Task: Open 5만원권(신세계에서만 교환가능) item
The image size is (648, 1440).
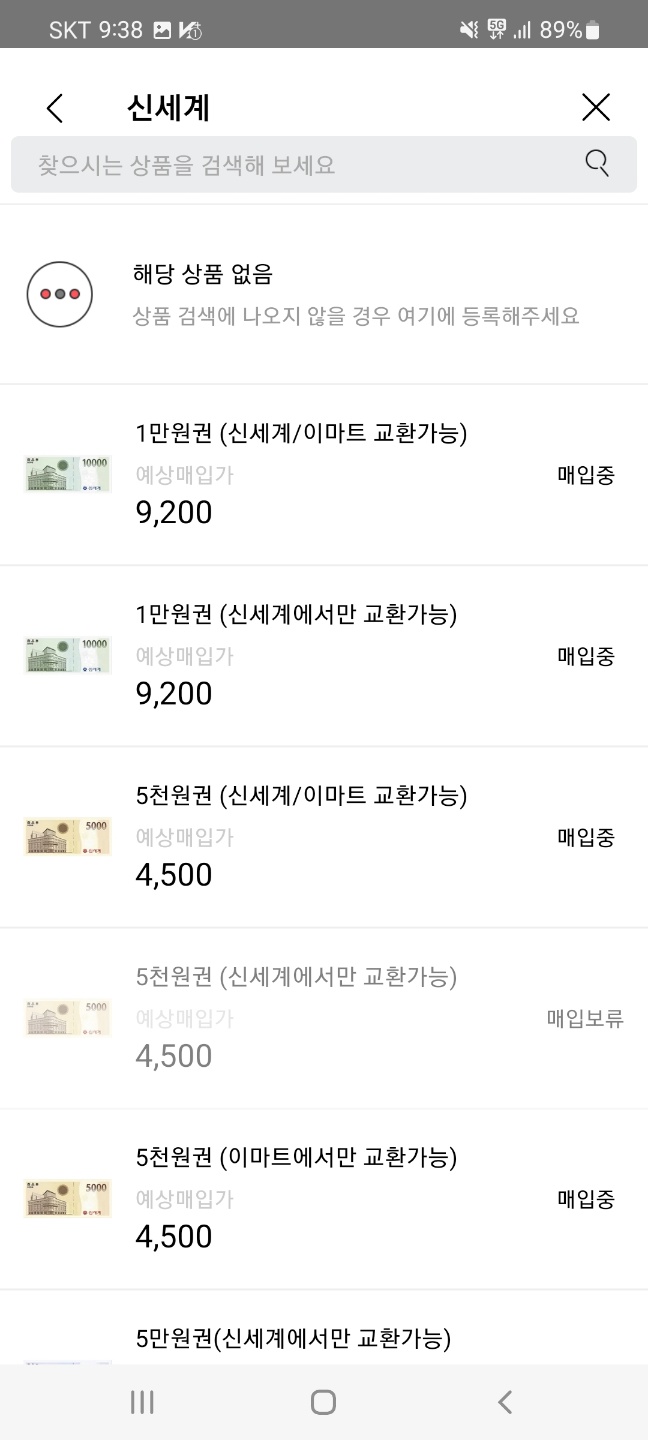Action: pos(324,1328)
